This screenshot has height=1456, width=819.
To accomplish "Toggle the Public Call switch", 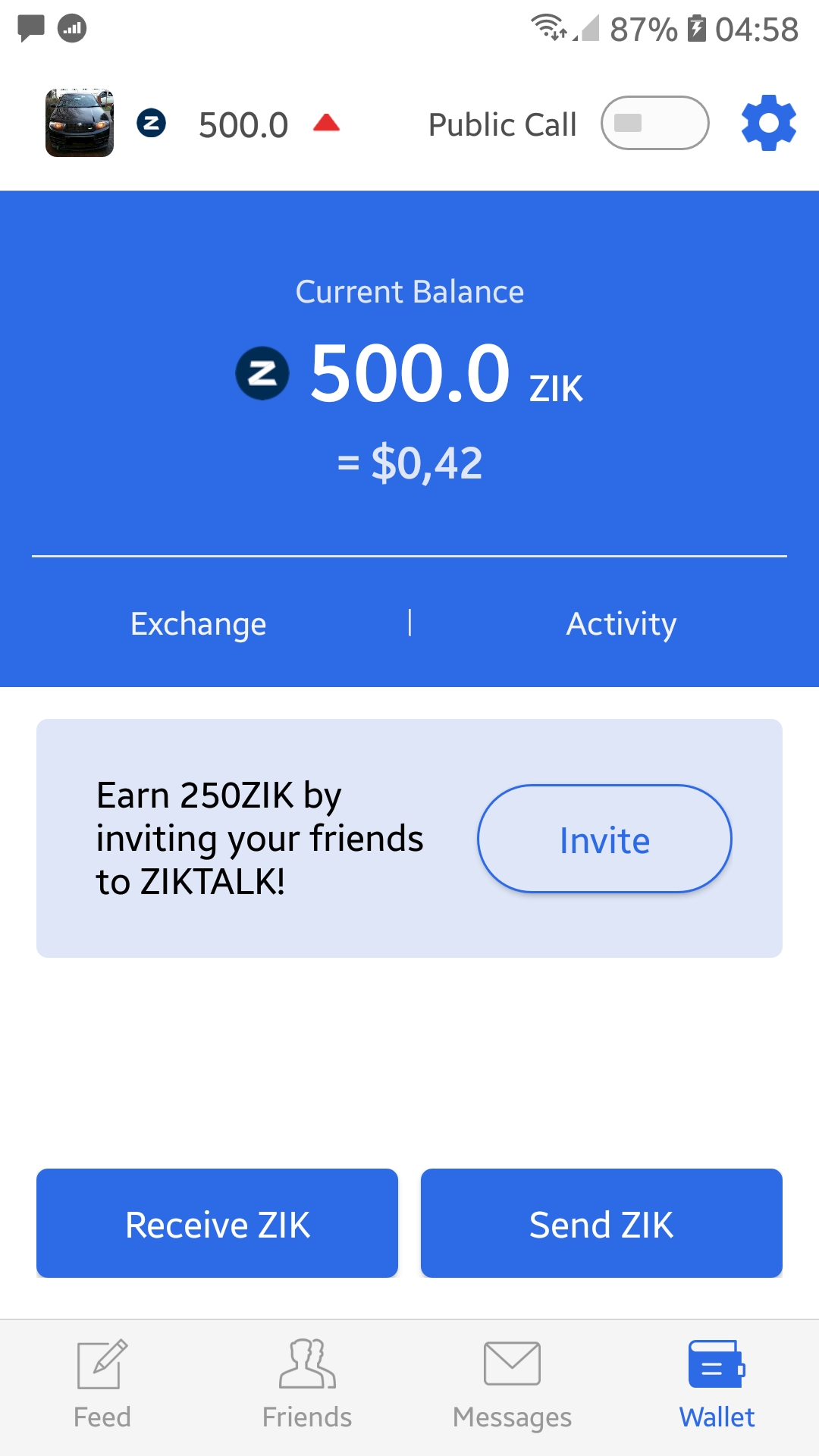I will tap(654, 123).
